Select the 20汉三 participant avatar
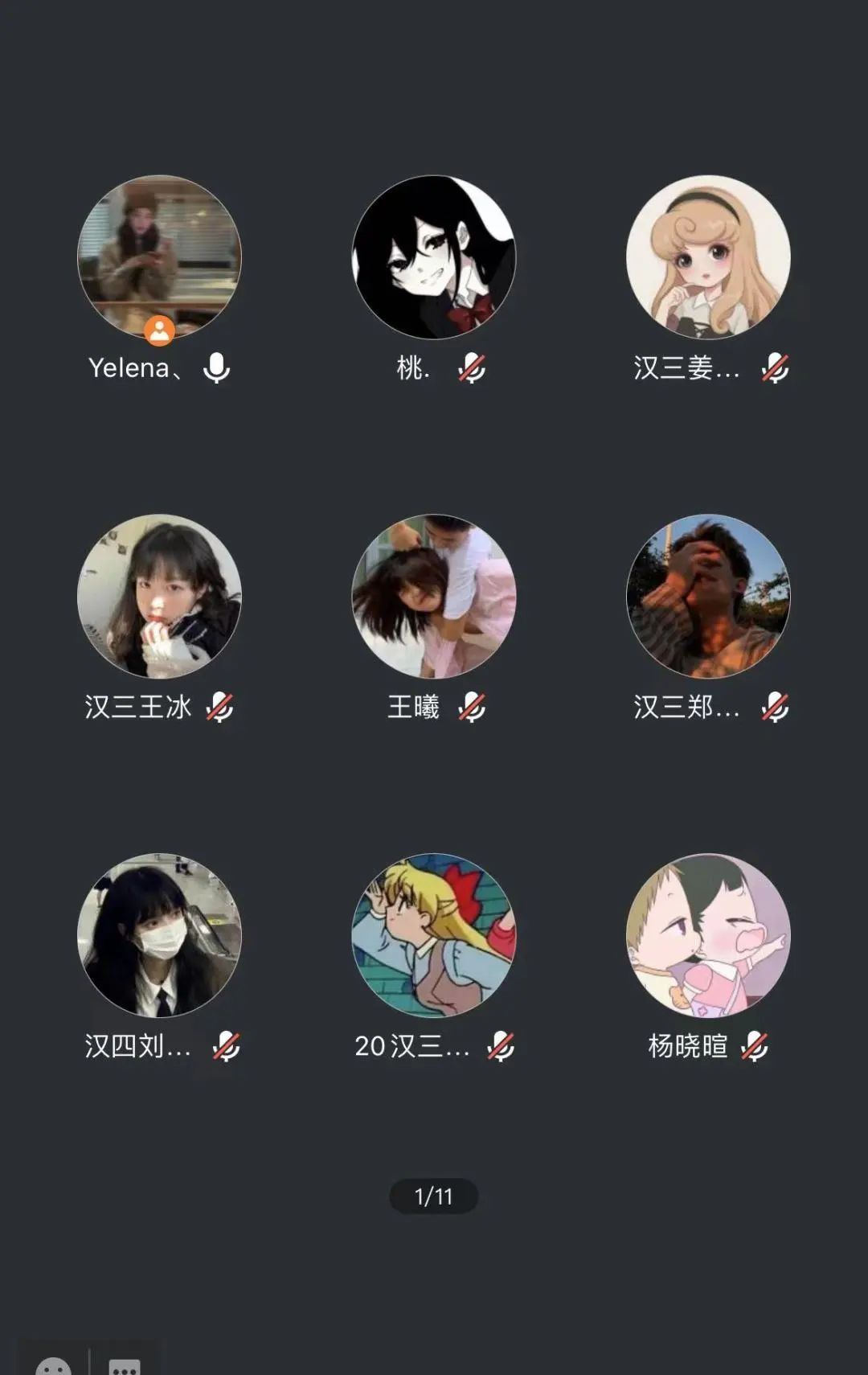 (434, 936)
